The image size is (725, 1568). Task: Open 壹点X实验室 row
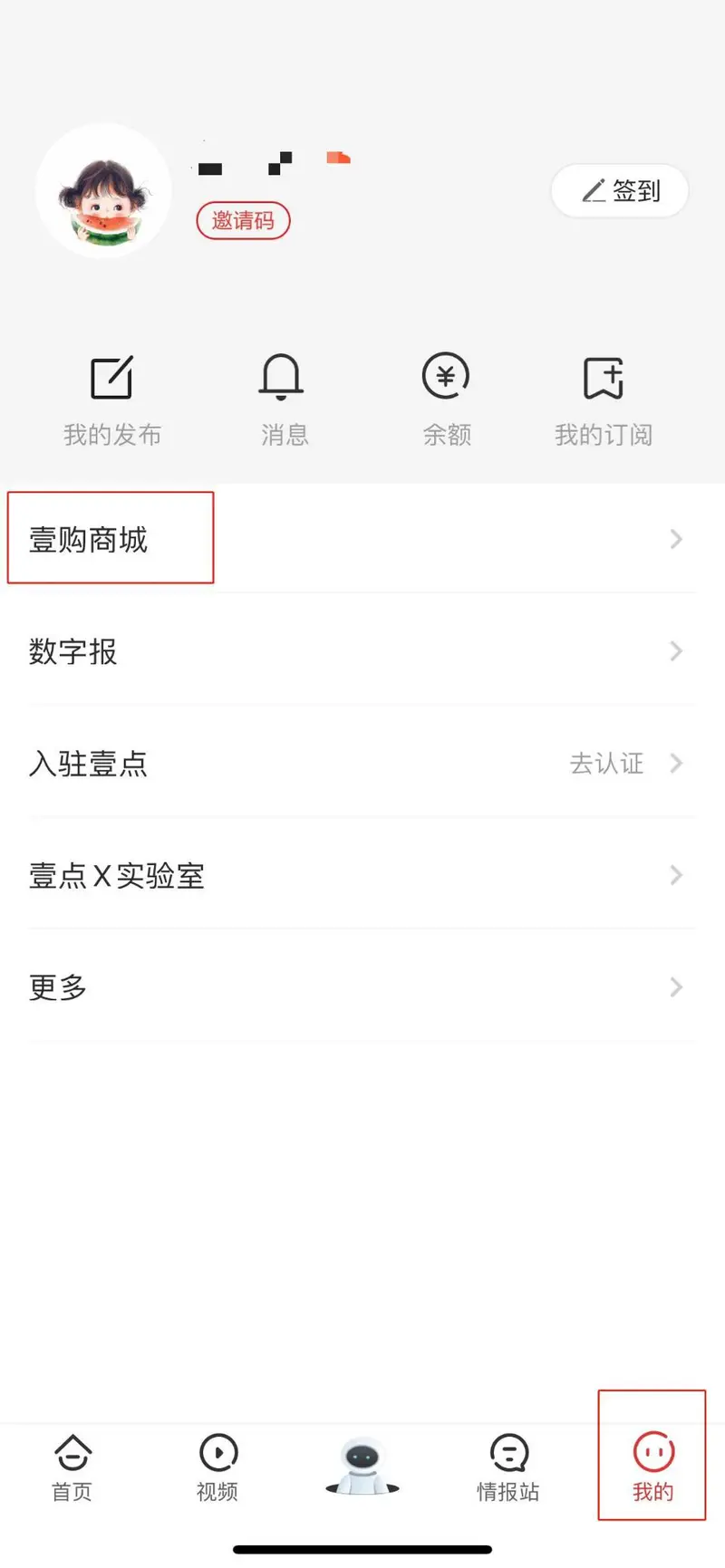pyautogui.click(x=362, y=876)
